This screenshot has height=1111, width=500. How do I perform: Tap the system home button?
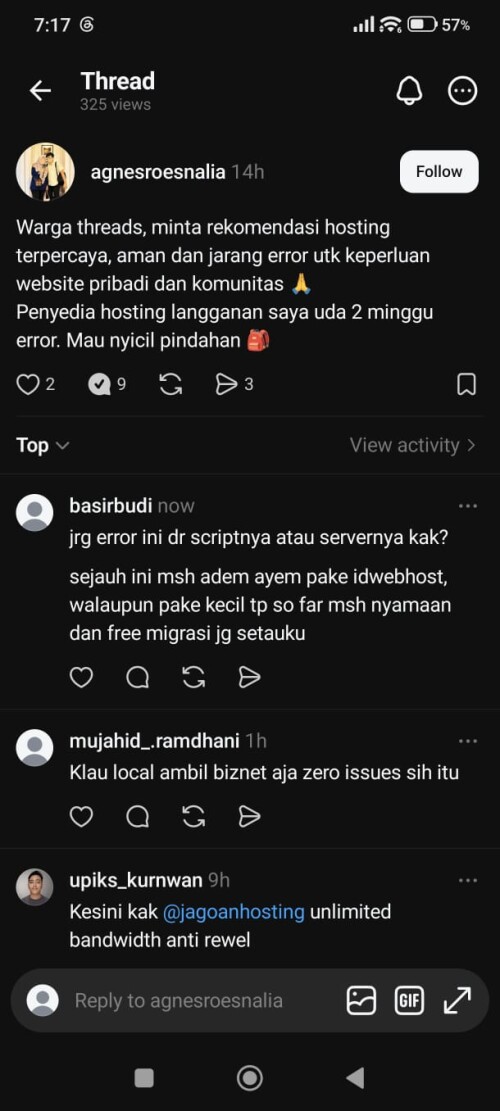(x=250, y=1078)
